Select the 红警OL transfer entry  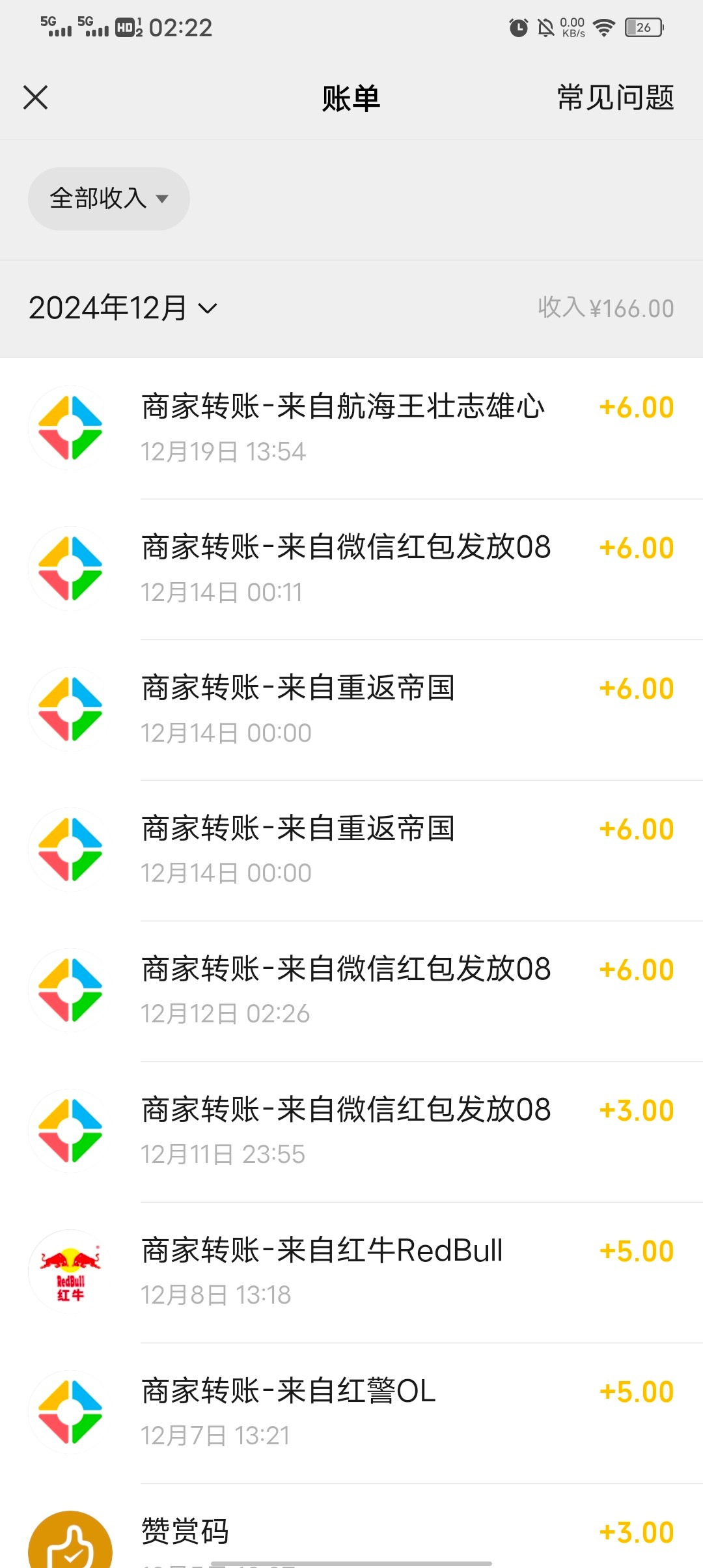click(x=351, y=1412)
